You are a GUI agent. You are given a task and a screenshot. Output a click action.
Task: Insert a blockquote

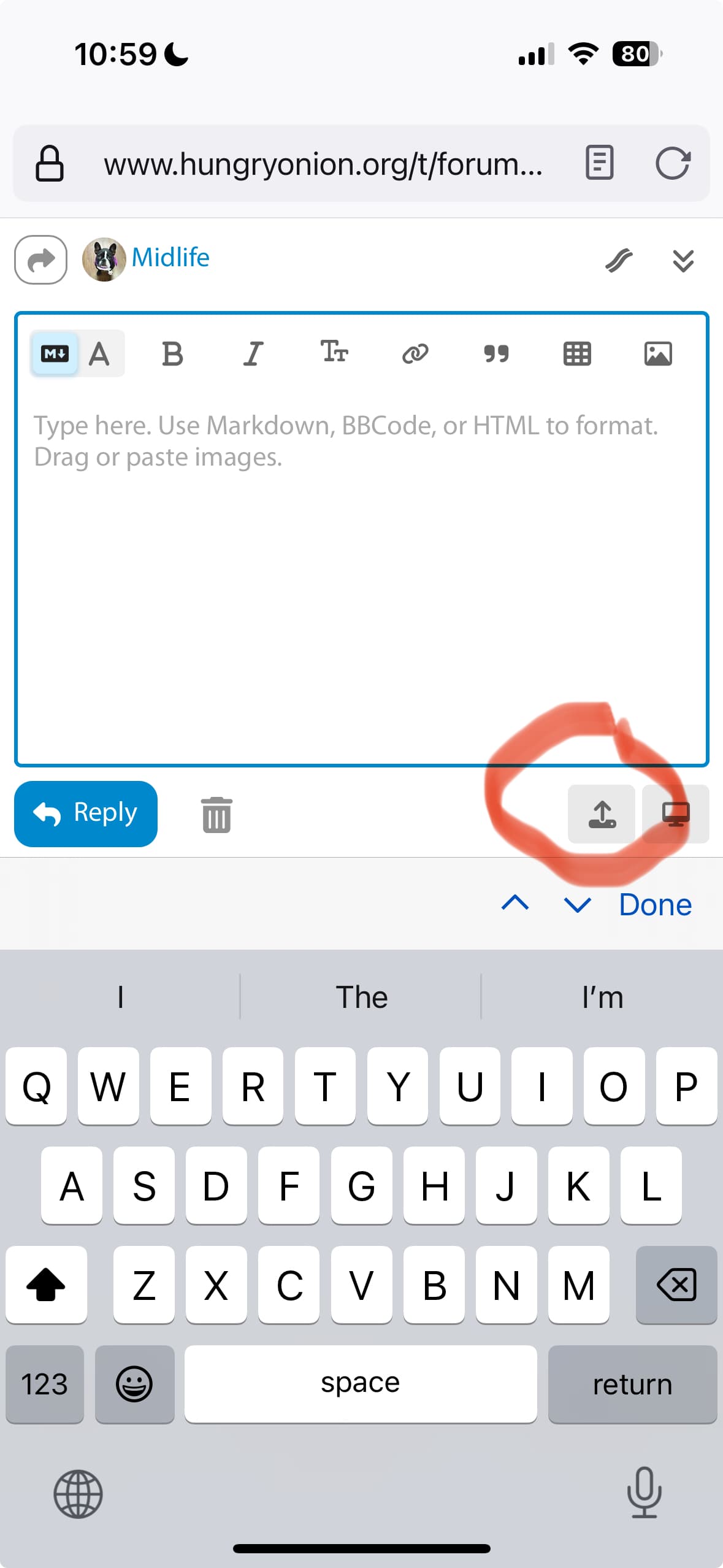pos(496,353)
